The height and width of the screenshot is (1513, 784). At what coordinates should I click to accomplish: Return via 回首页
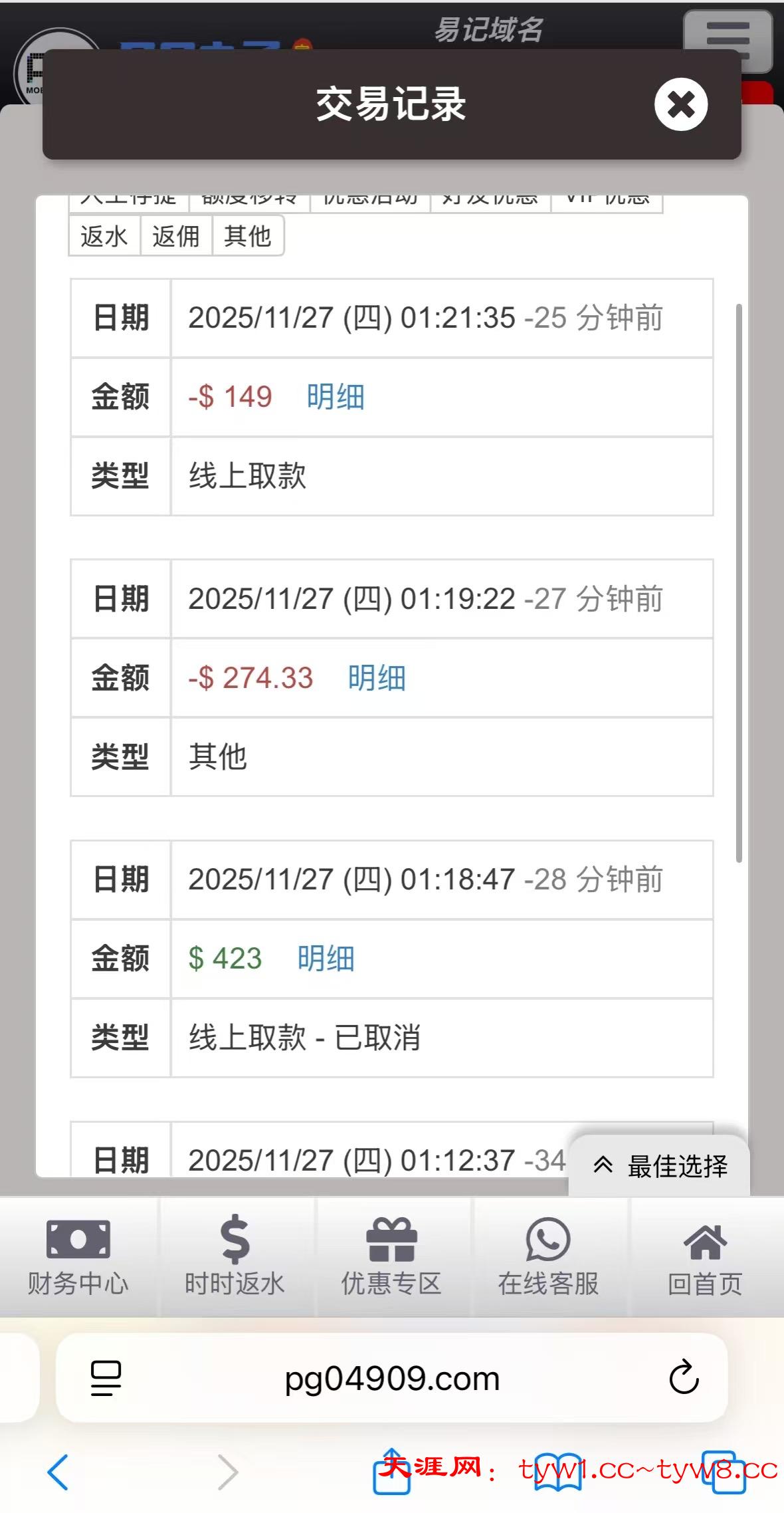[x=705, y=1256]
